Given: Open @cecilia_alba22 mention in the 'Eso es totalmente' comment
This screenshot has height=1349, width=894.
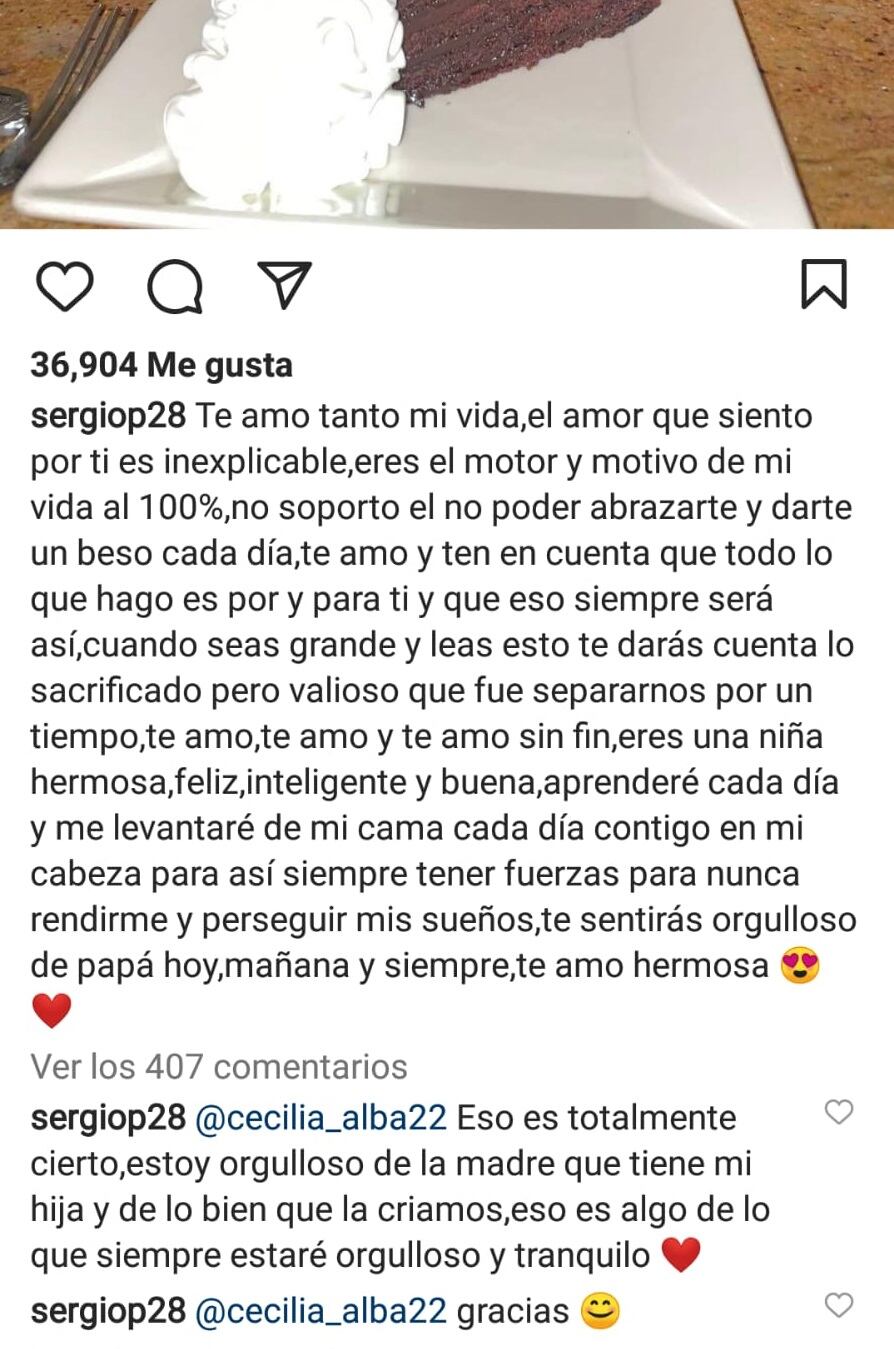Looking at the screenshot, I should point(321,1118).
